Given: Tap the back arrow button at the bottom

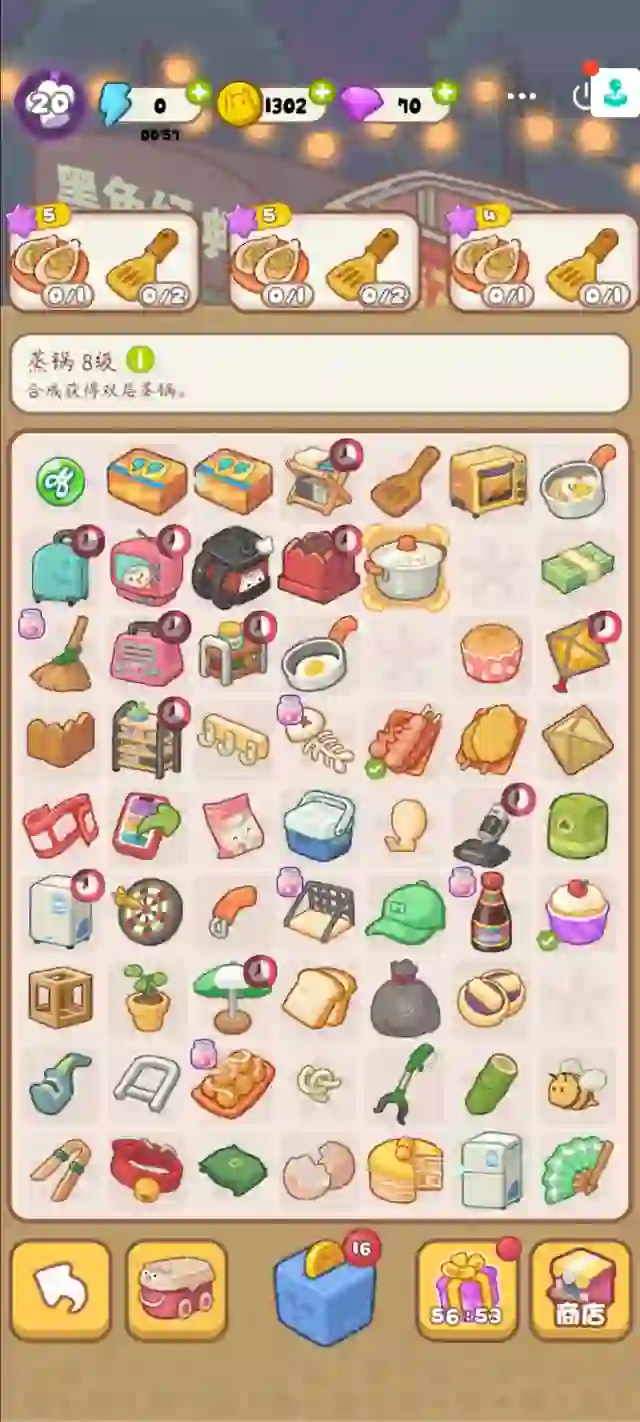Looking at the screenshot, I should tap(60, 1290).
